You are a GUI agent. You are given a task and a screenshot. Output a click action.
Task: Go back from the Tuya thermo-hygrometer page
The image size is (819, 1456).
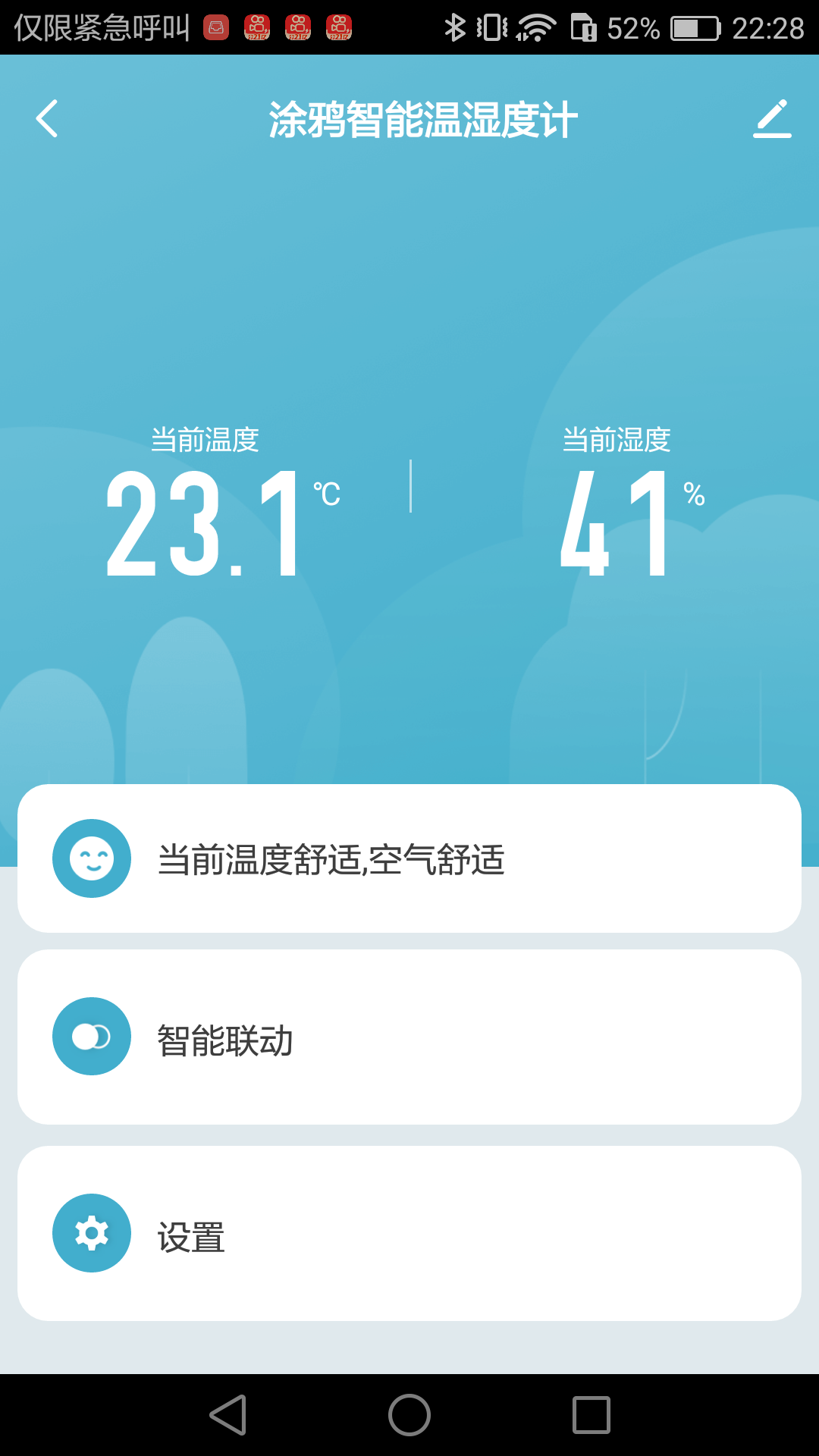[47, 119]
